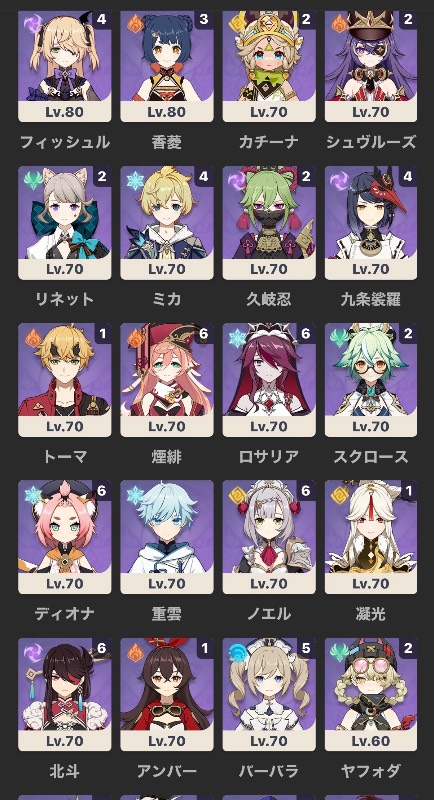Open the アンバー character card
434x800 pixels.
pos(167,694)
